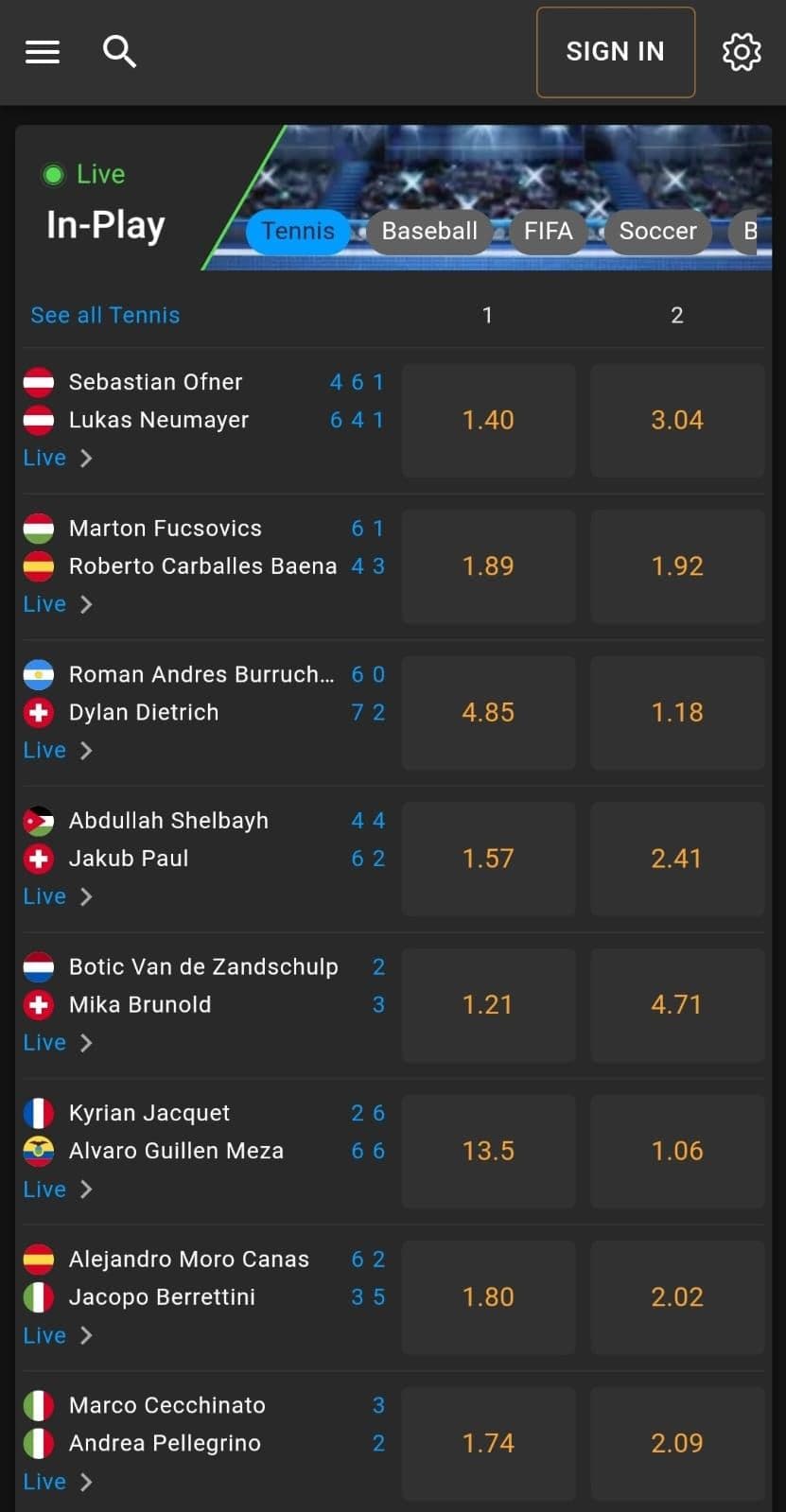The height and width of the screenshot is (1512, 786).
Task: Select odds 1.92 for Roberto Carballes Baena
Action: 677,566
